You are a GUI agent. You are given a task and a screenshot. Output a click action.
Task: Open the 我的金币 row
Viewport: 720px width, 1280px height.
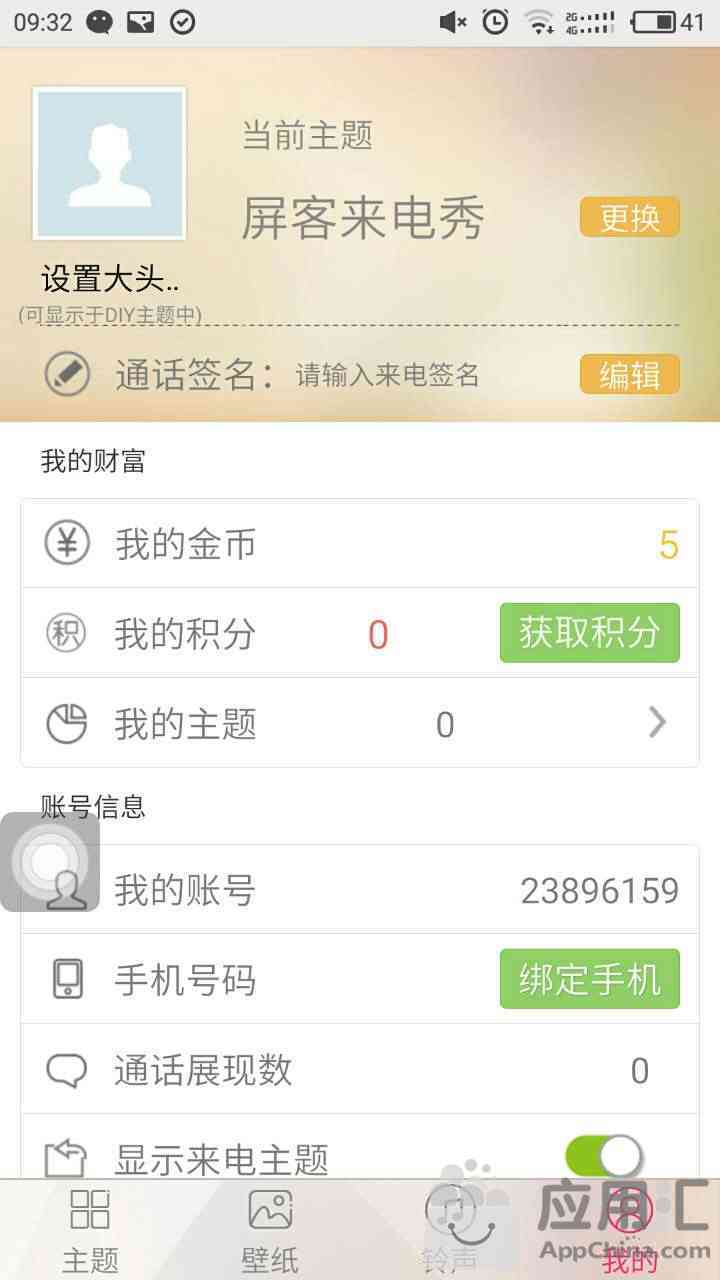360,544
